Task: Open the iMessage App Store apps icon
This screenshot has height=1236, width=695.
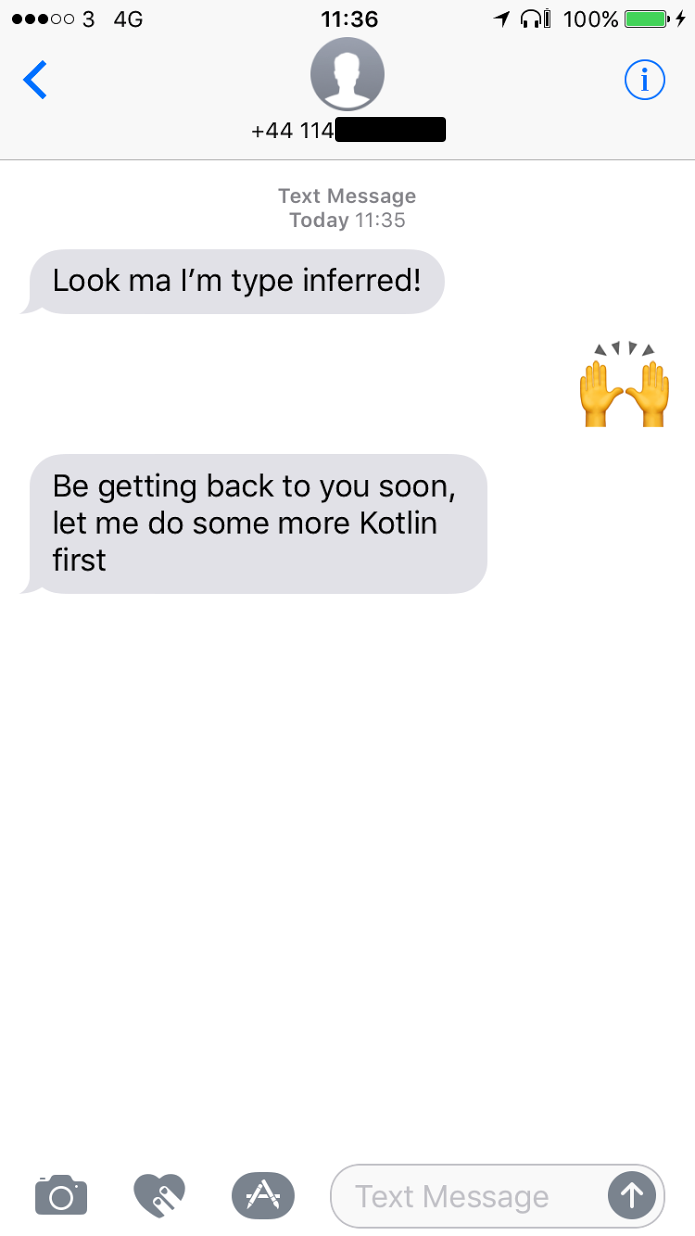Action: [263, 1195]
